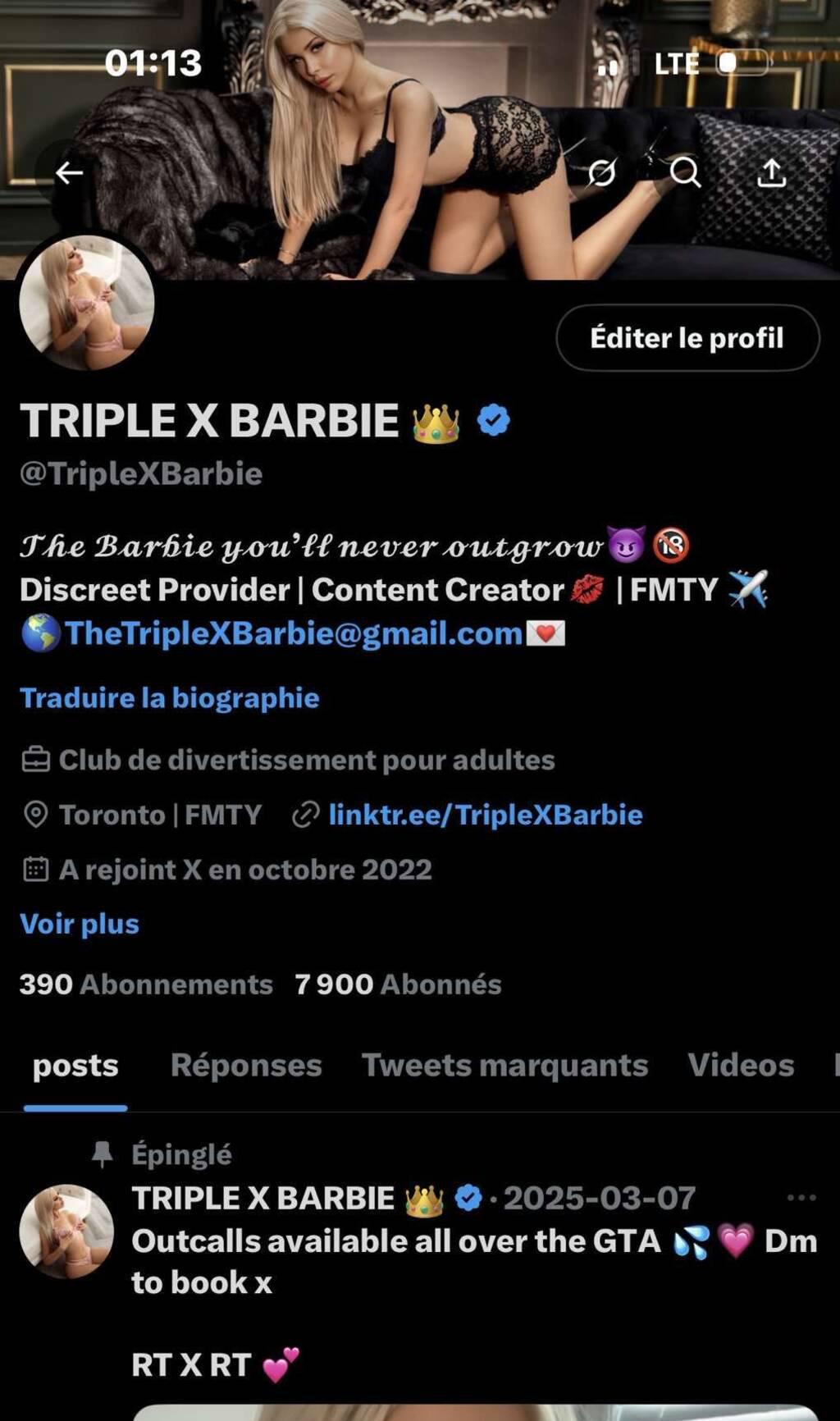
Task: Switch to the Réponses tab
Action: [x=246, y=1065]
